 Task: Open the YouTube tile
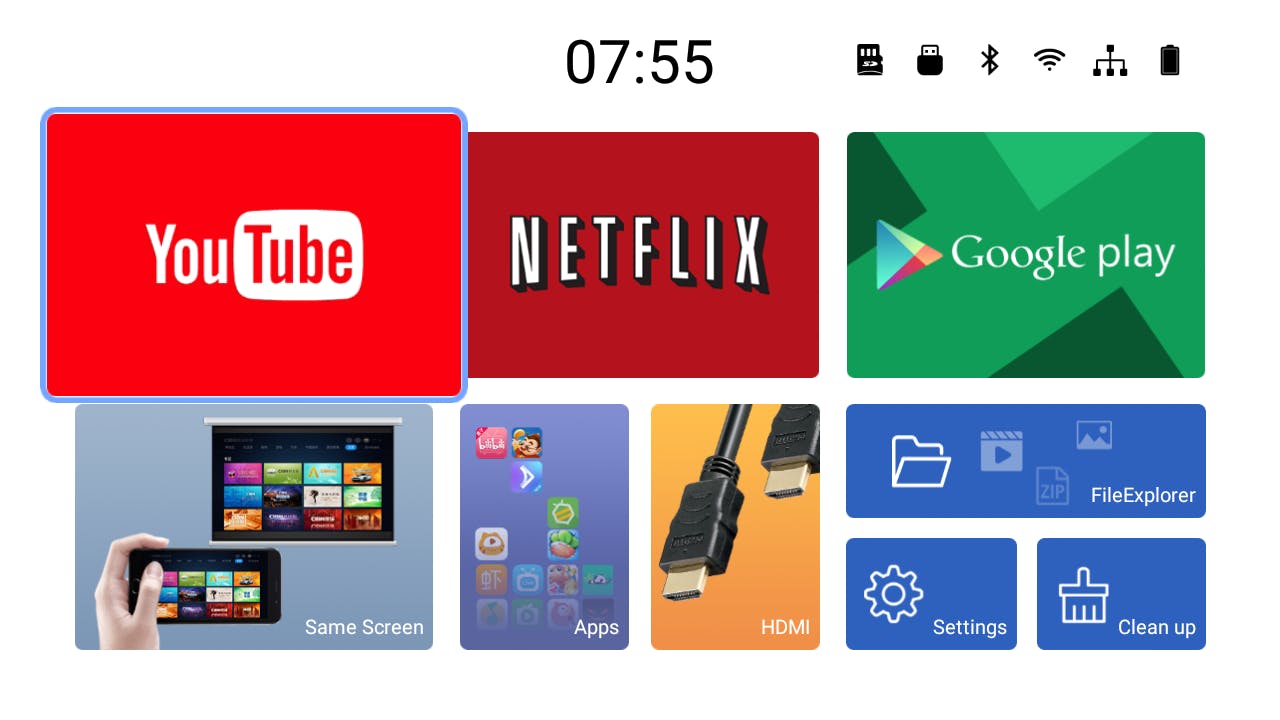(x=254, y=255)
